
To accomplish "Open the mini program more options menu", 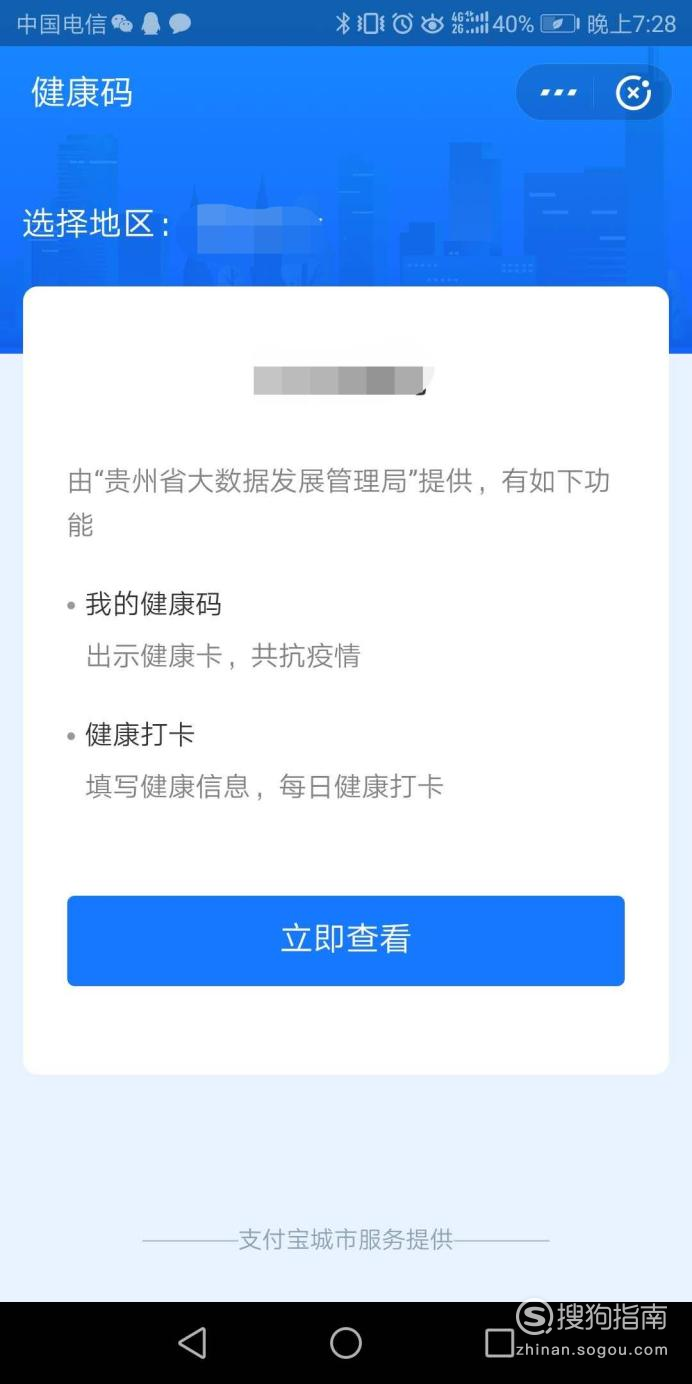I will (x=558, y=93).
